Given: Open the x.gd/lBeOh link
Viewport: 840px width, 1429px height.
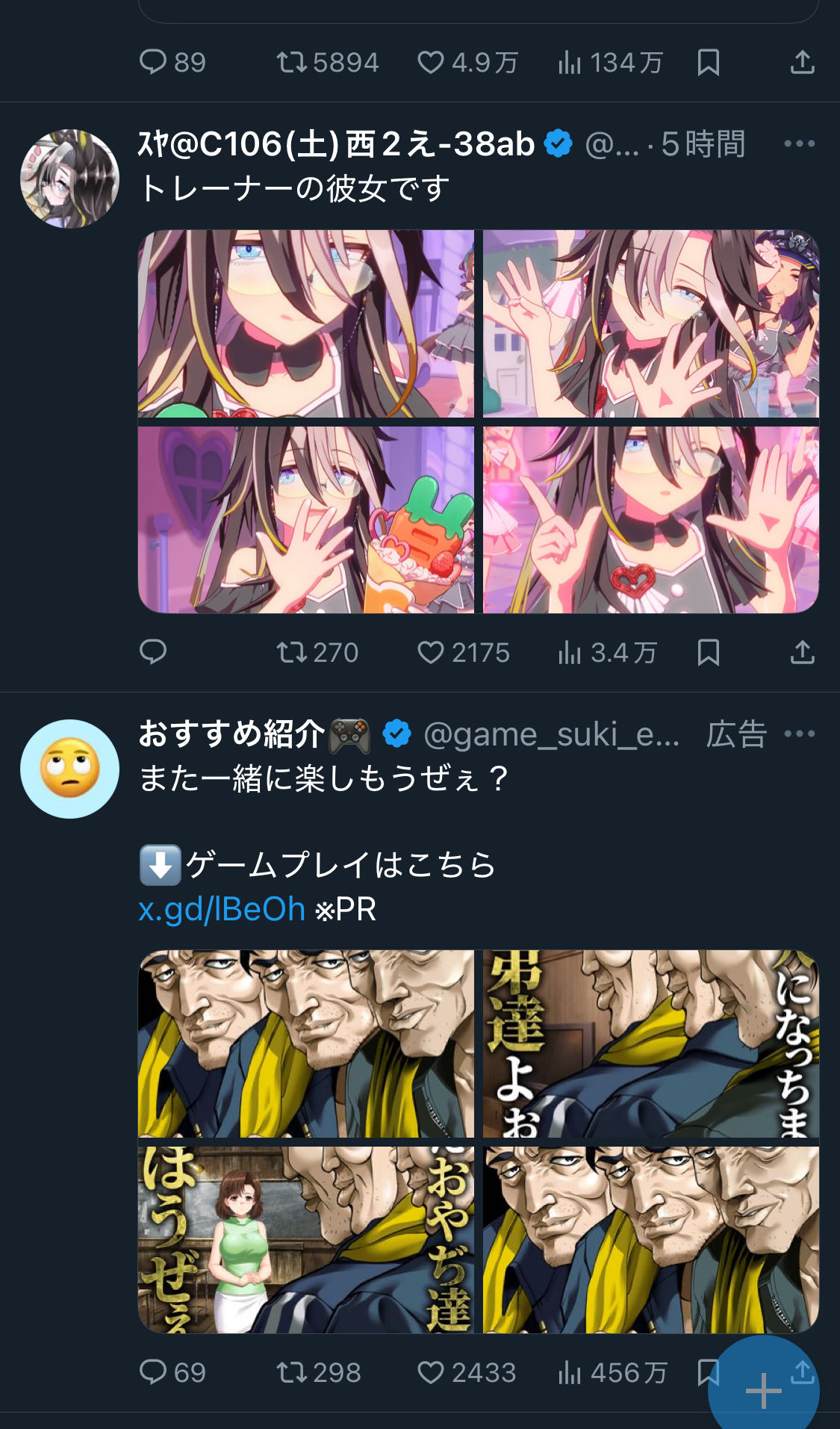Looking at the screenshot, I should tap(222, 909).
